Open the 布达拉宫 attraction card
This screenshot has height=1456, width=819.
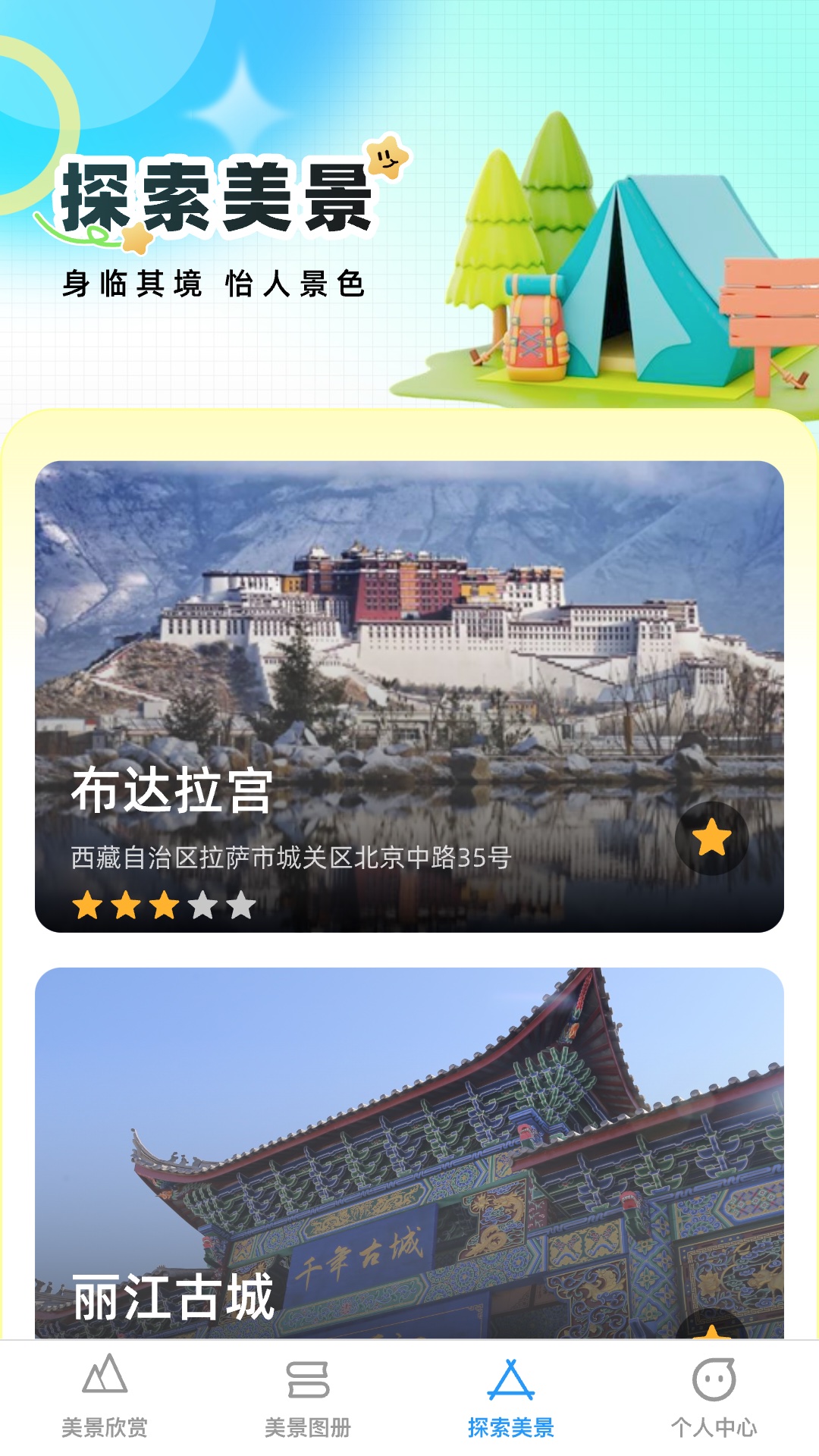click(x=409, y=645)
